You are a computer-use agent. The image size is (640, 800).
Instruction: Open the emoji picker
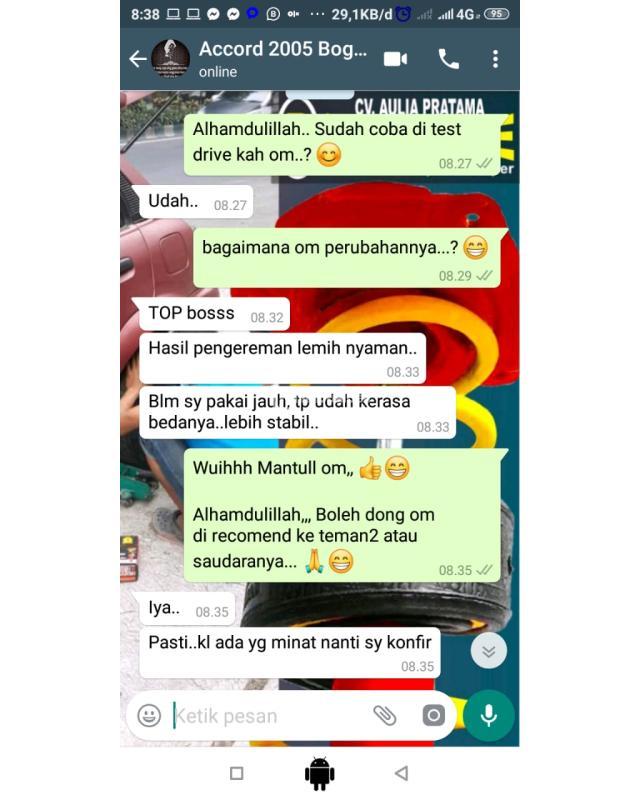149,715
